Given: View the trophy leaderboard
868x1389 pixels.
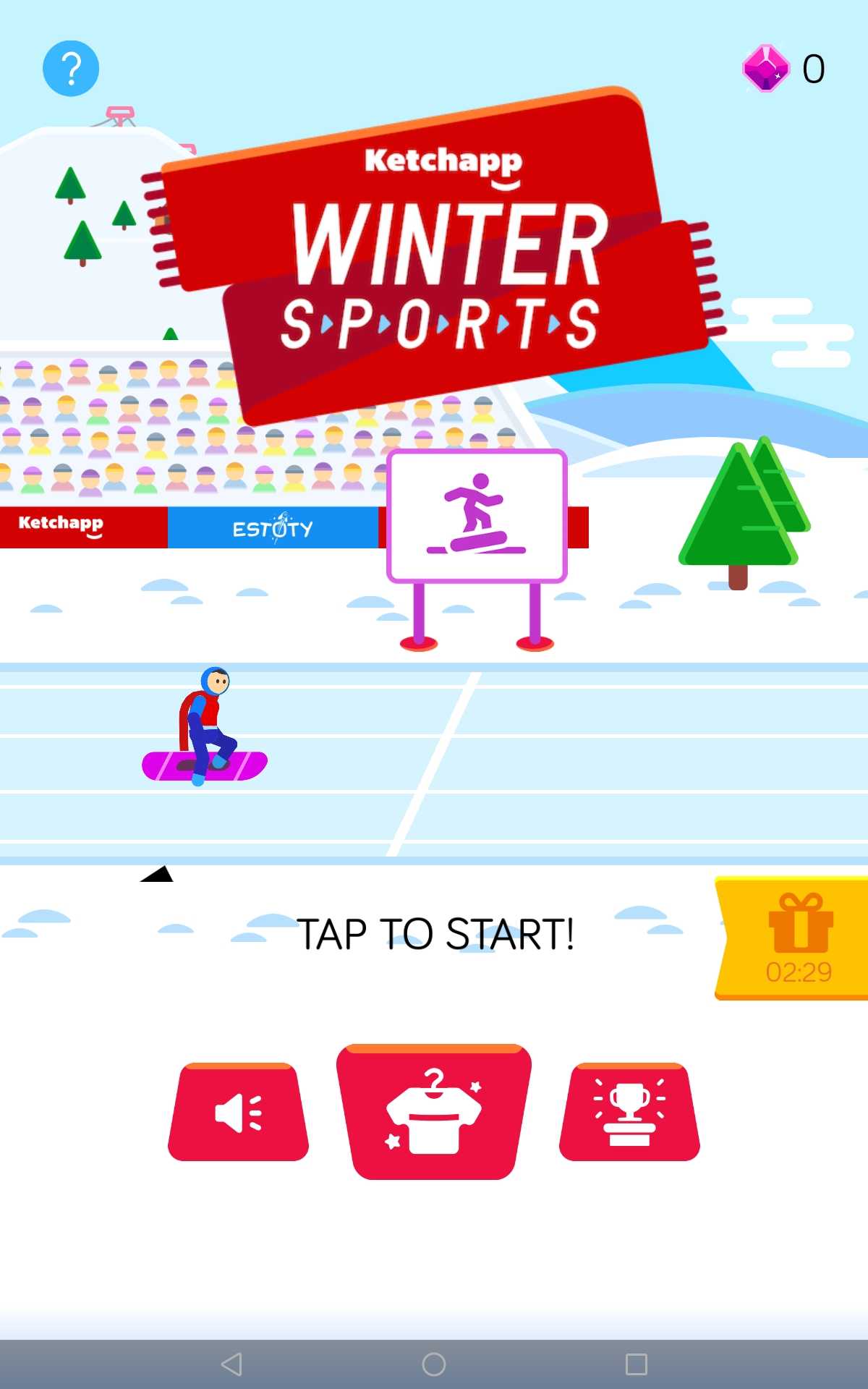Looking at the screenshot, I should point(629,1113).
